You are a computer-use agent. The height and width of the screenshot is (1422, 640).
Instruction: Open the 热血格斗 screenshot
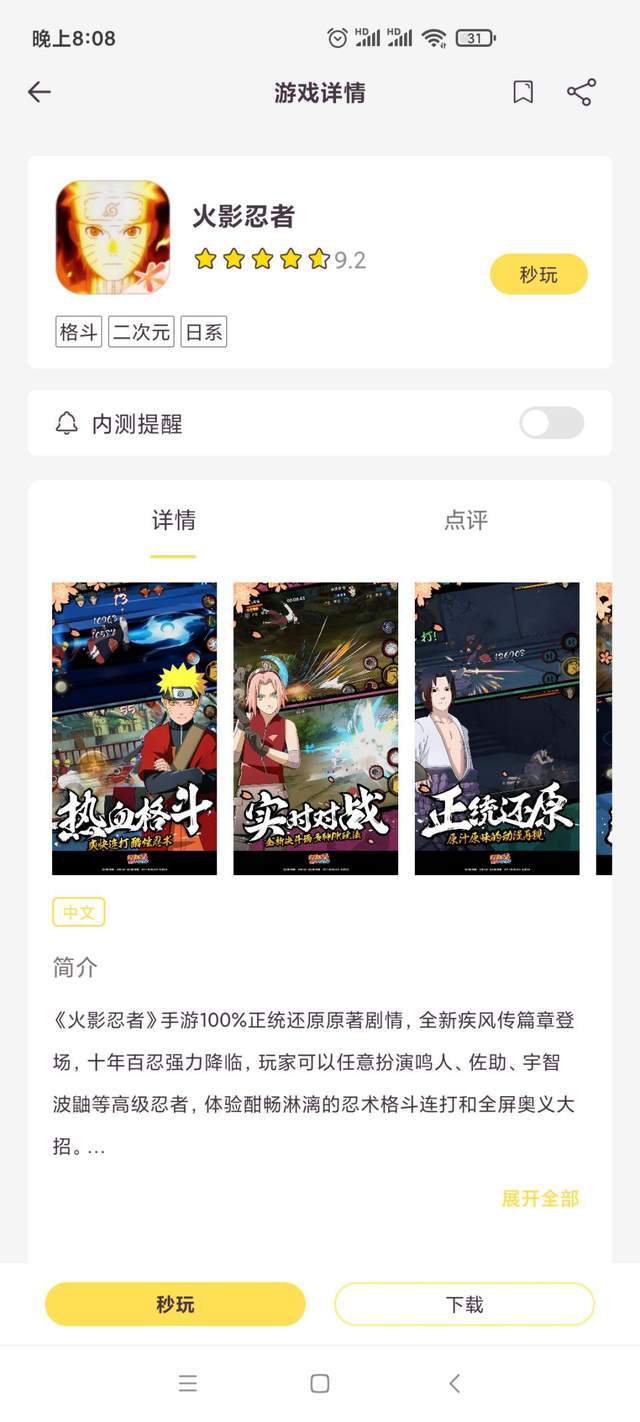pos(134,728)
